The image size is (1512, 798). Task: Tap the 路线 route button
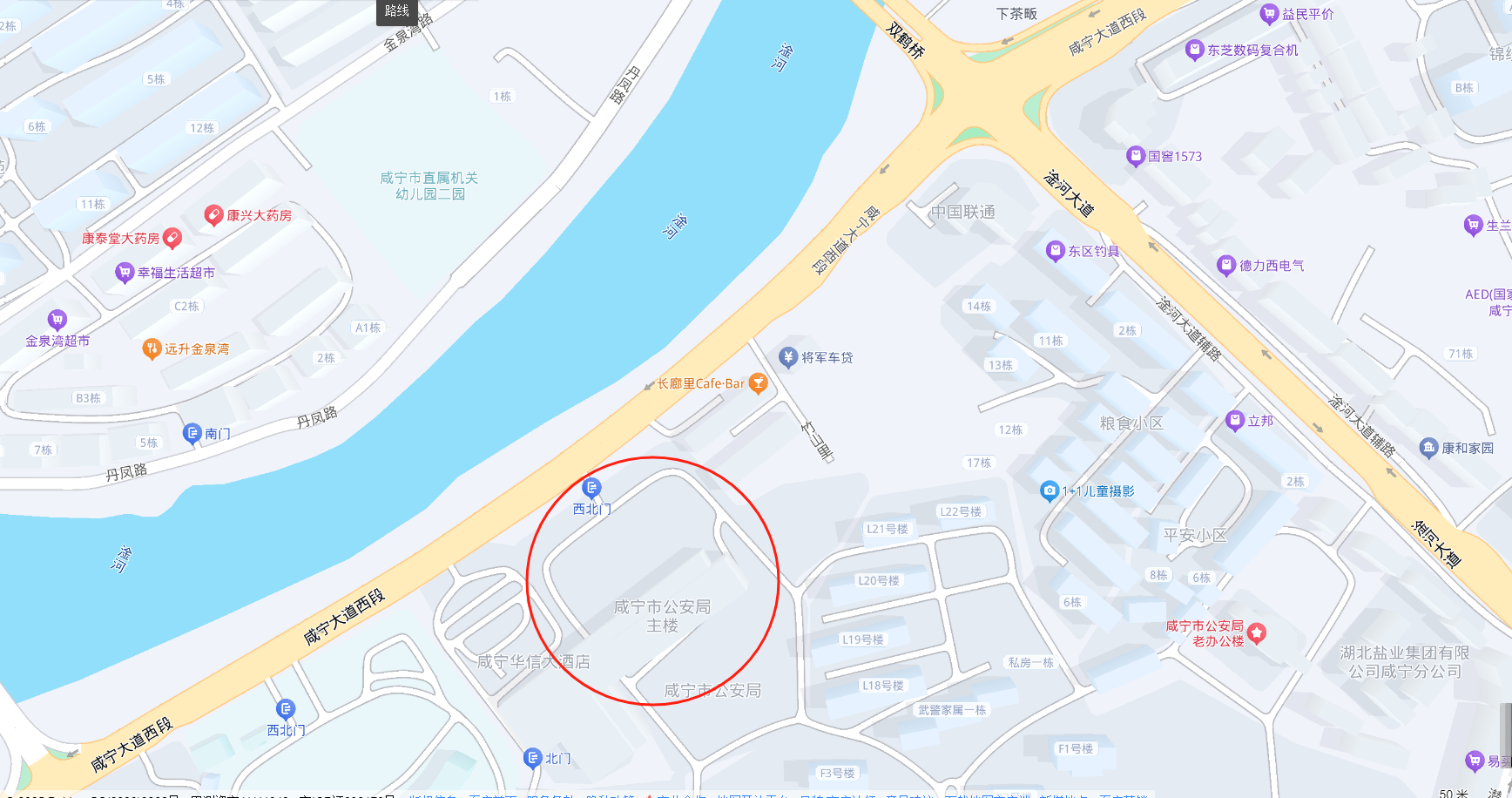(x=396, y=11)
